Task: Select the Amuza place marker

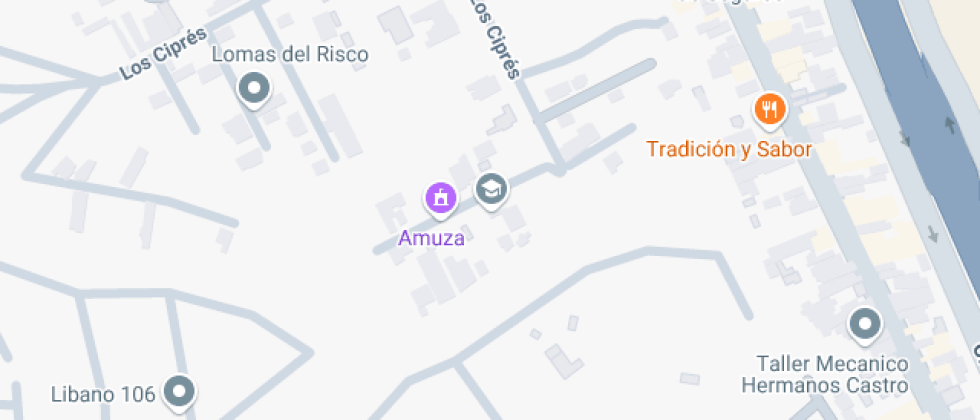Action: coord(442,199)
